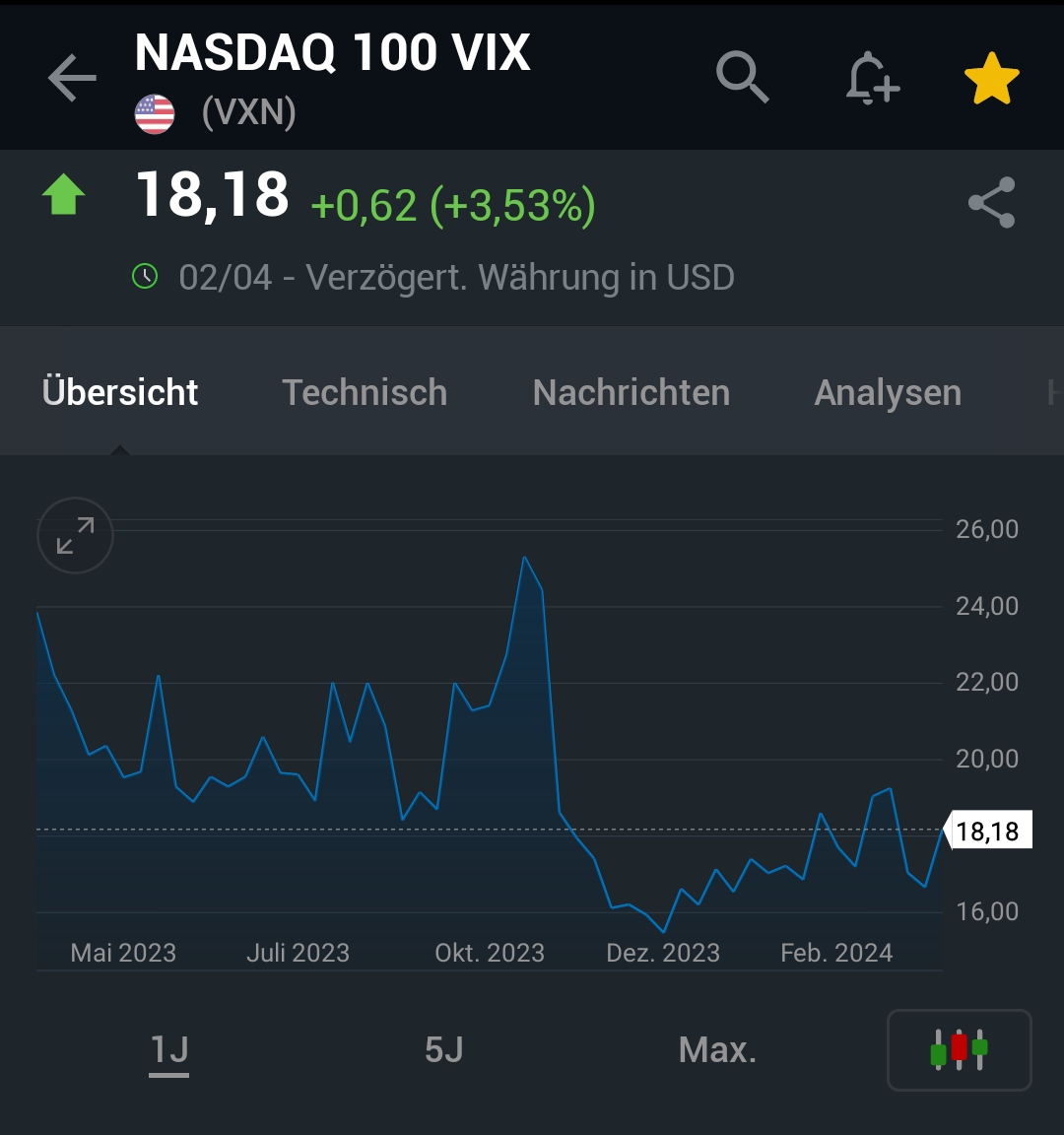Switch to the Technisch tab
This screenshot has width=1064, height=1135.
coord(365,392)
